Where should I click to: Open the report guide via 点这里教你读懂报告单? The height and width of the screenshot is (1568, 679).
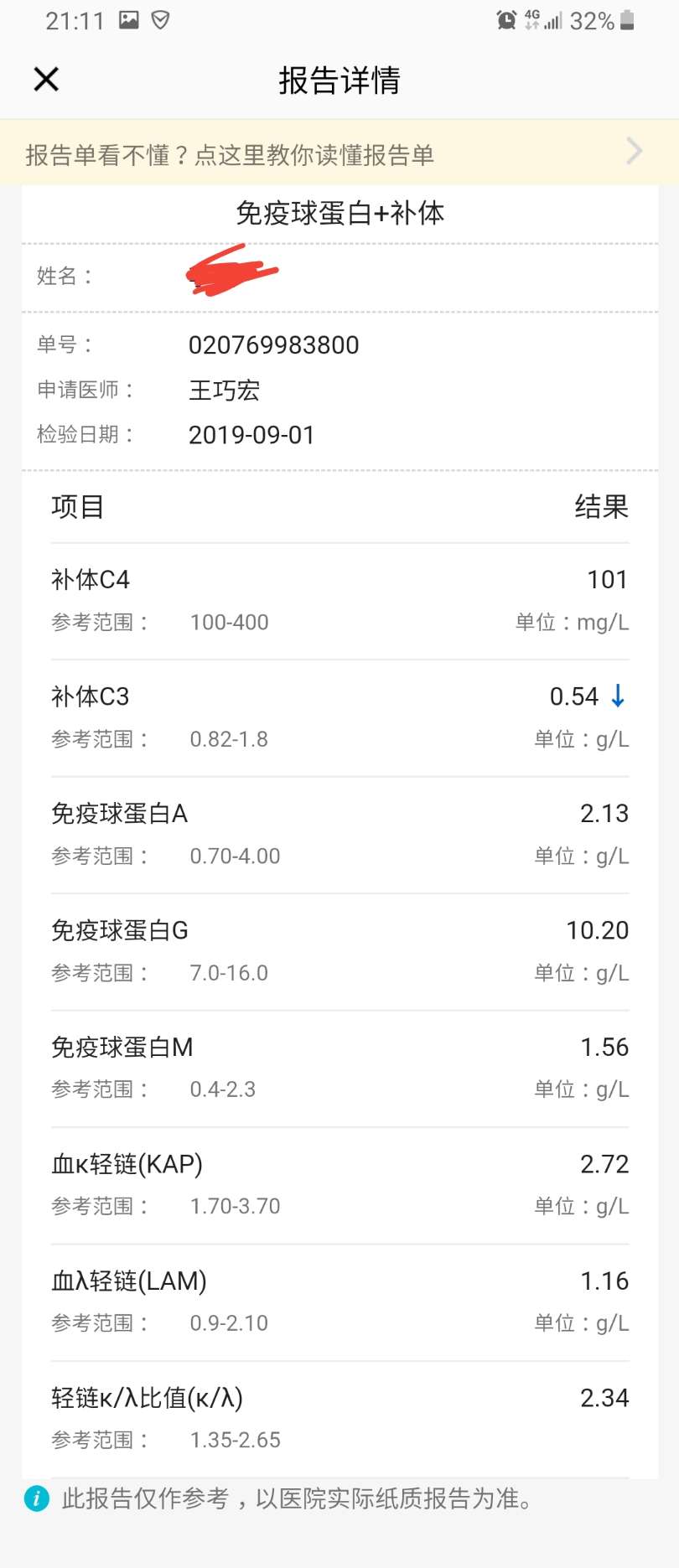(310, 155)
